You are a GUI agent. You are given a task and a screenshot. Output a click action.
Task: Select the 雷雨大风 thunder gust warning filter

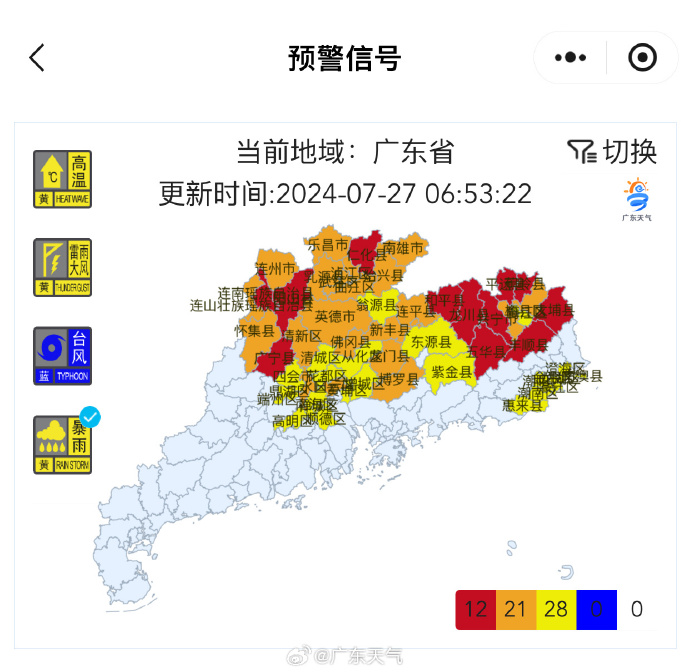(x=62, y=267)
